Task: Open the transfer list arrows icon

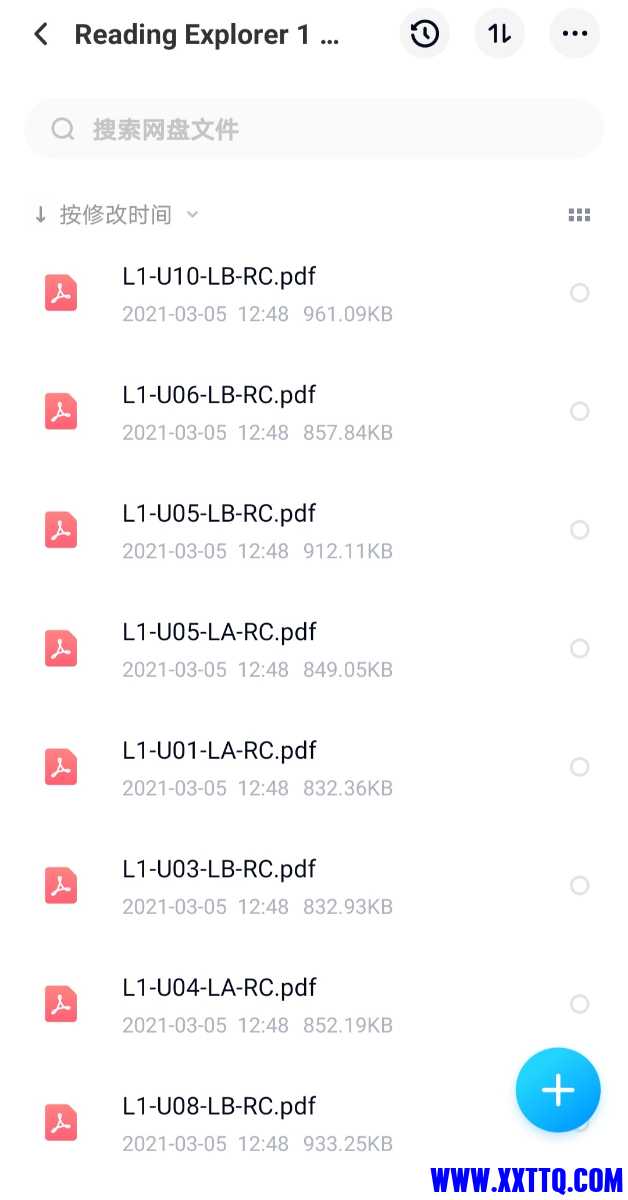Action: (499, 34)
